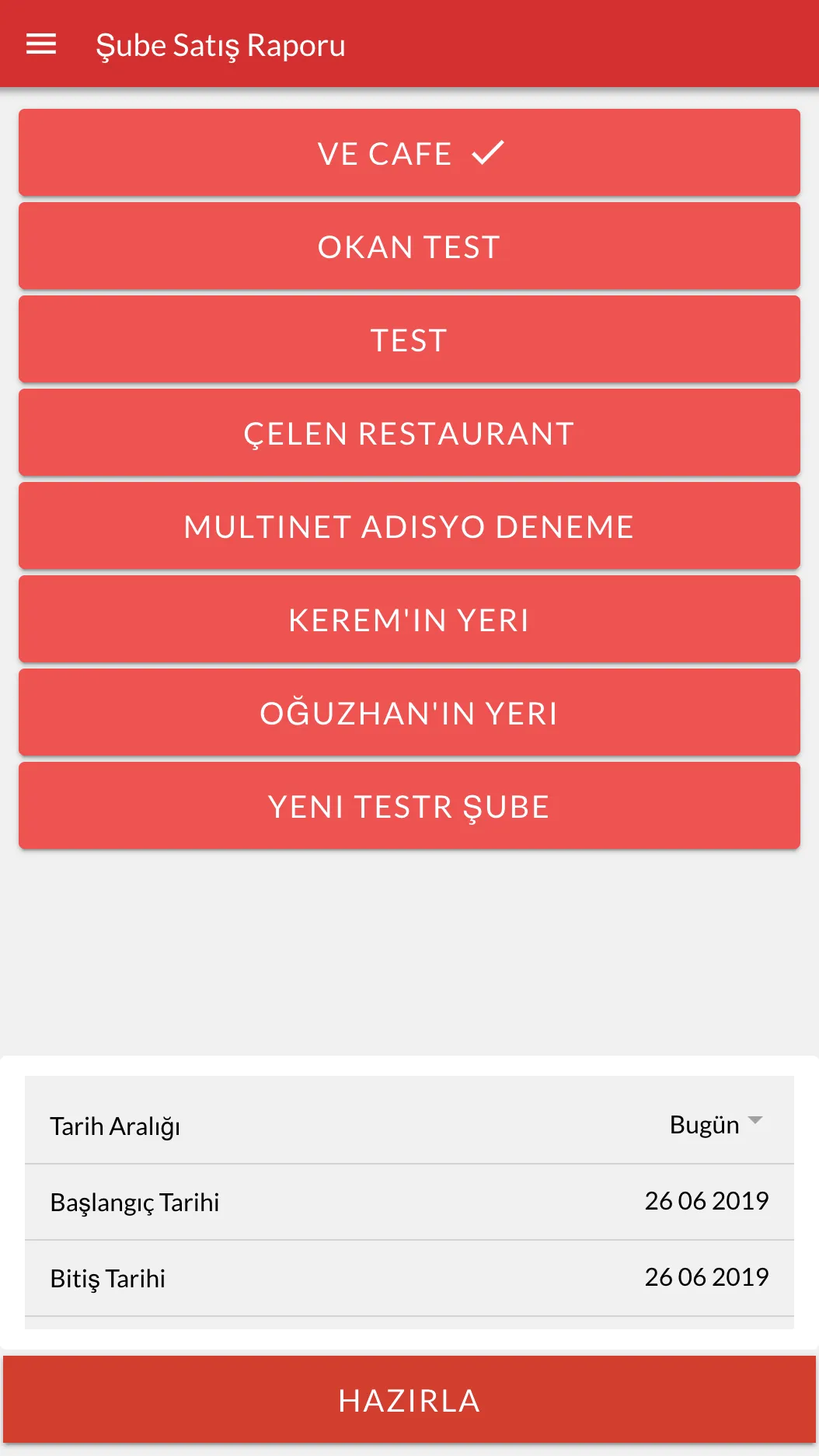Deselect the VE CAFE branch
819x1456 pixels.
(409, 152)
